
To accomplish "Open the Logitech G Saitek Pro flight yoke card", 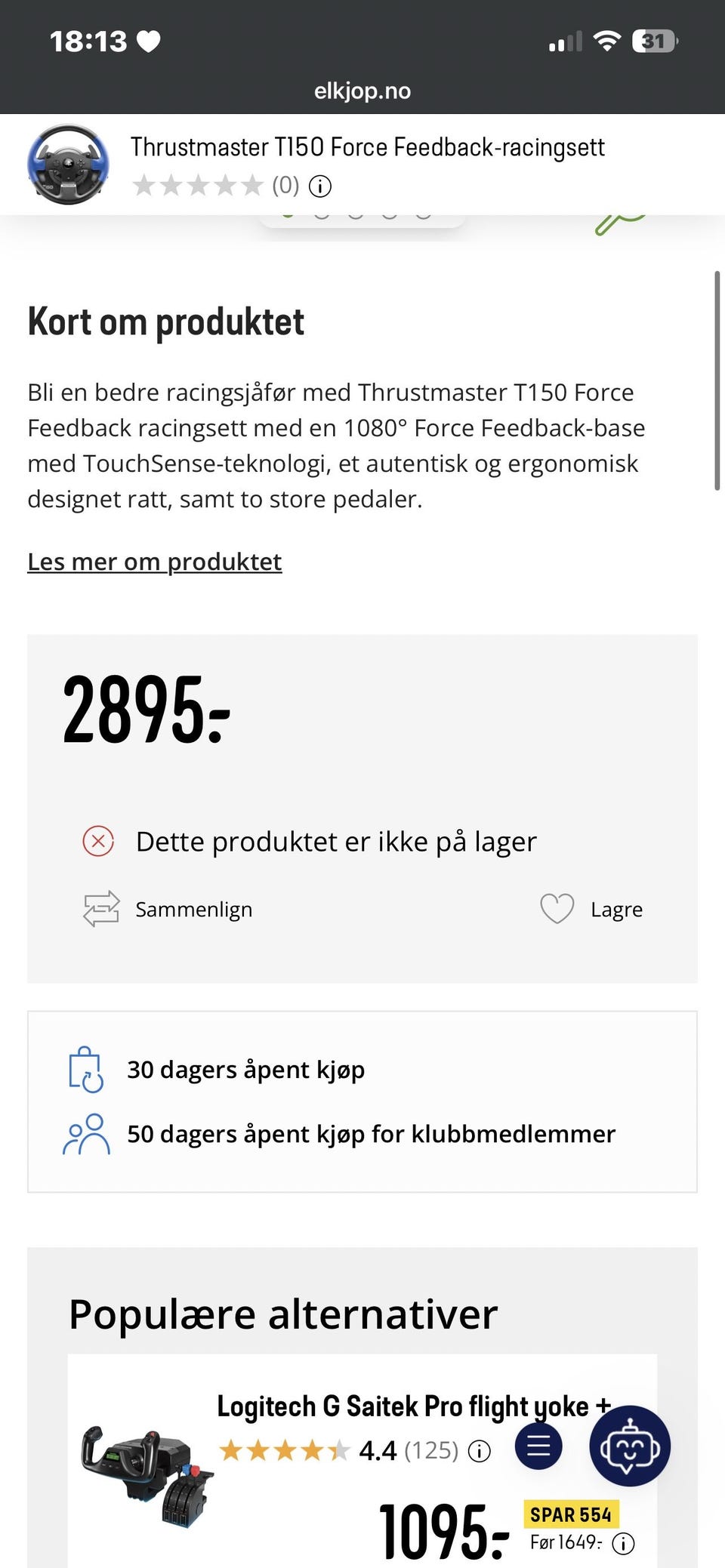I will pyautogui.click(x=362, y=1461).
